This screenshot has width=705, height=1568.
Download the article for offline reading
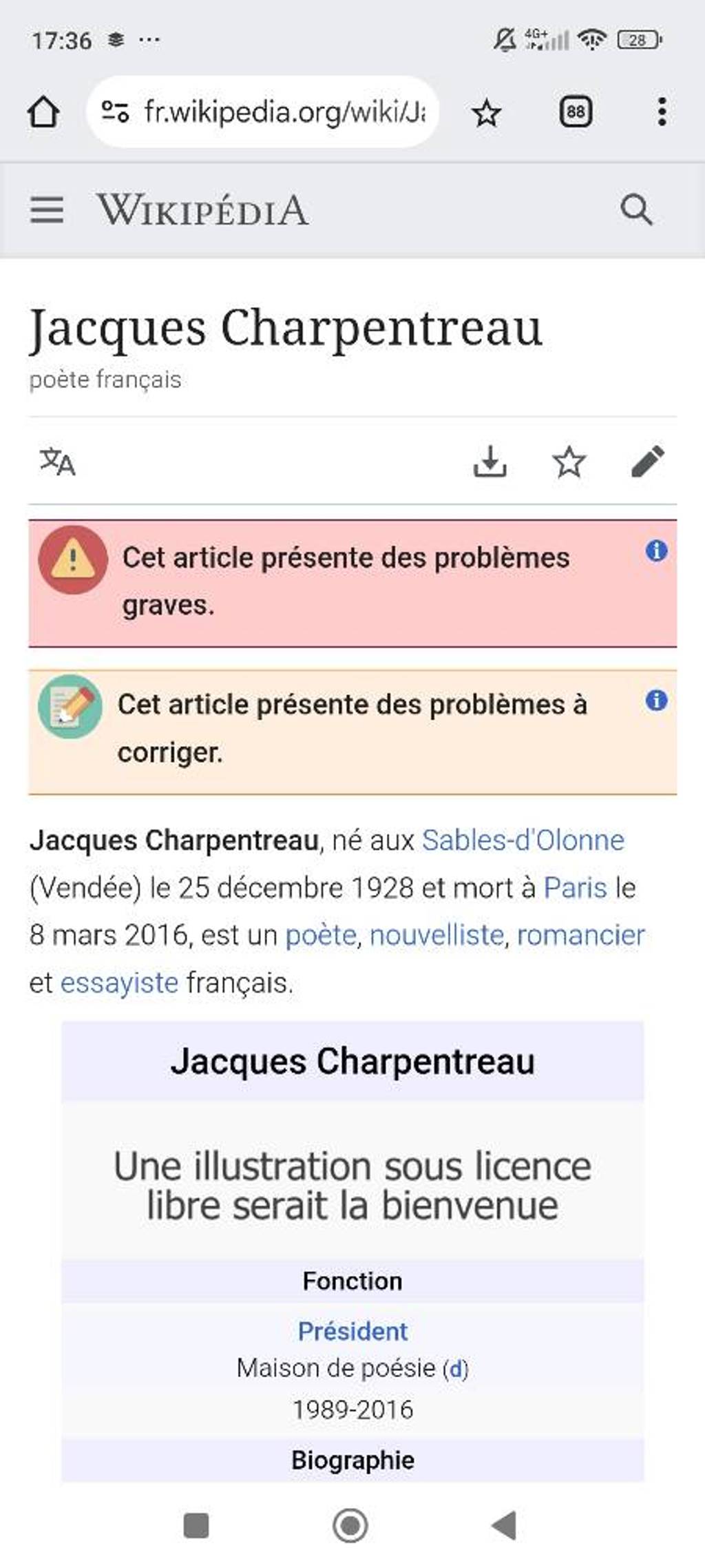[491, 463]
